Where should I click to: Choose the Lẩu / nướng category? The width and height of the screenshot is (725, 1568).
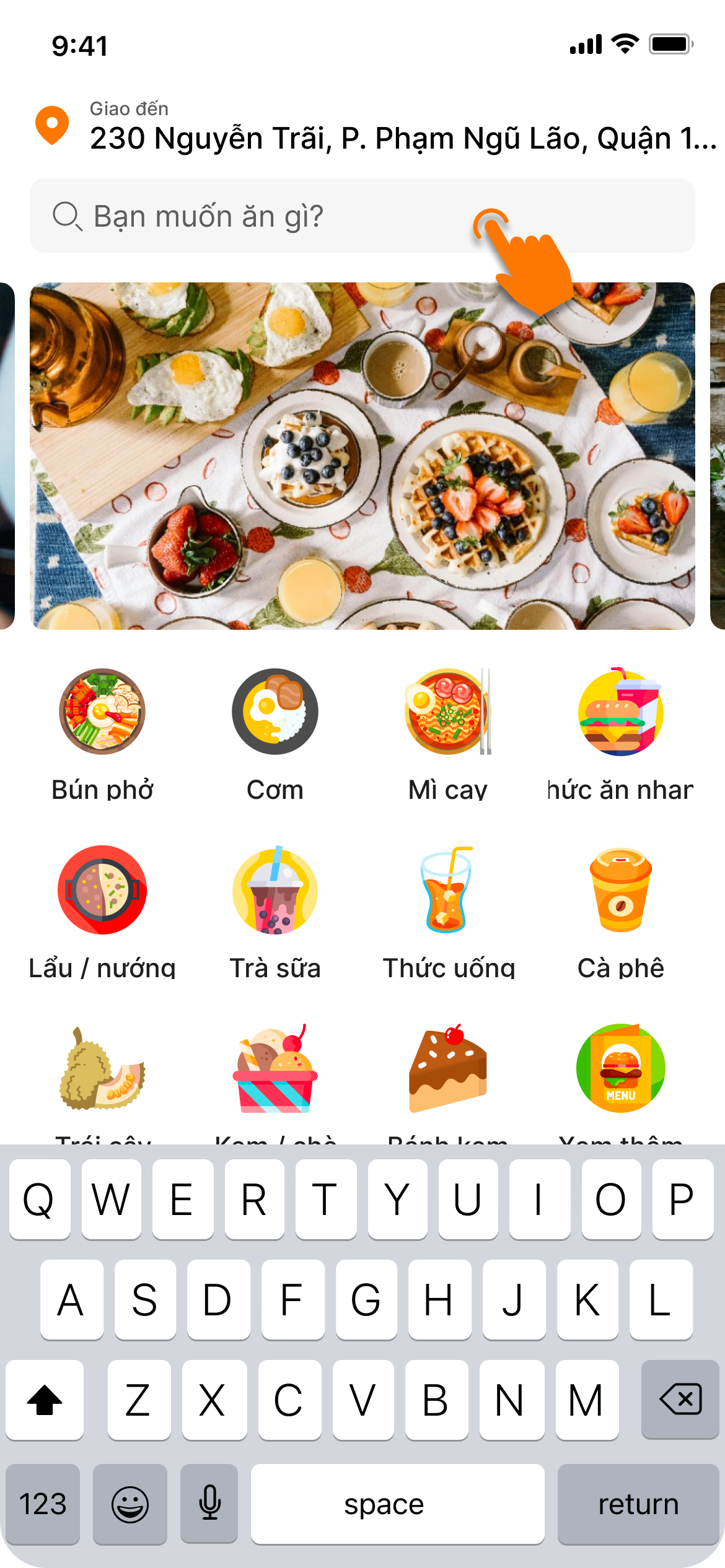pos(102,890)
